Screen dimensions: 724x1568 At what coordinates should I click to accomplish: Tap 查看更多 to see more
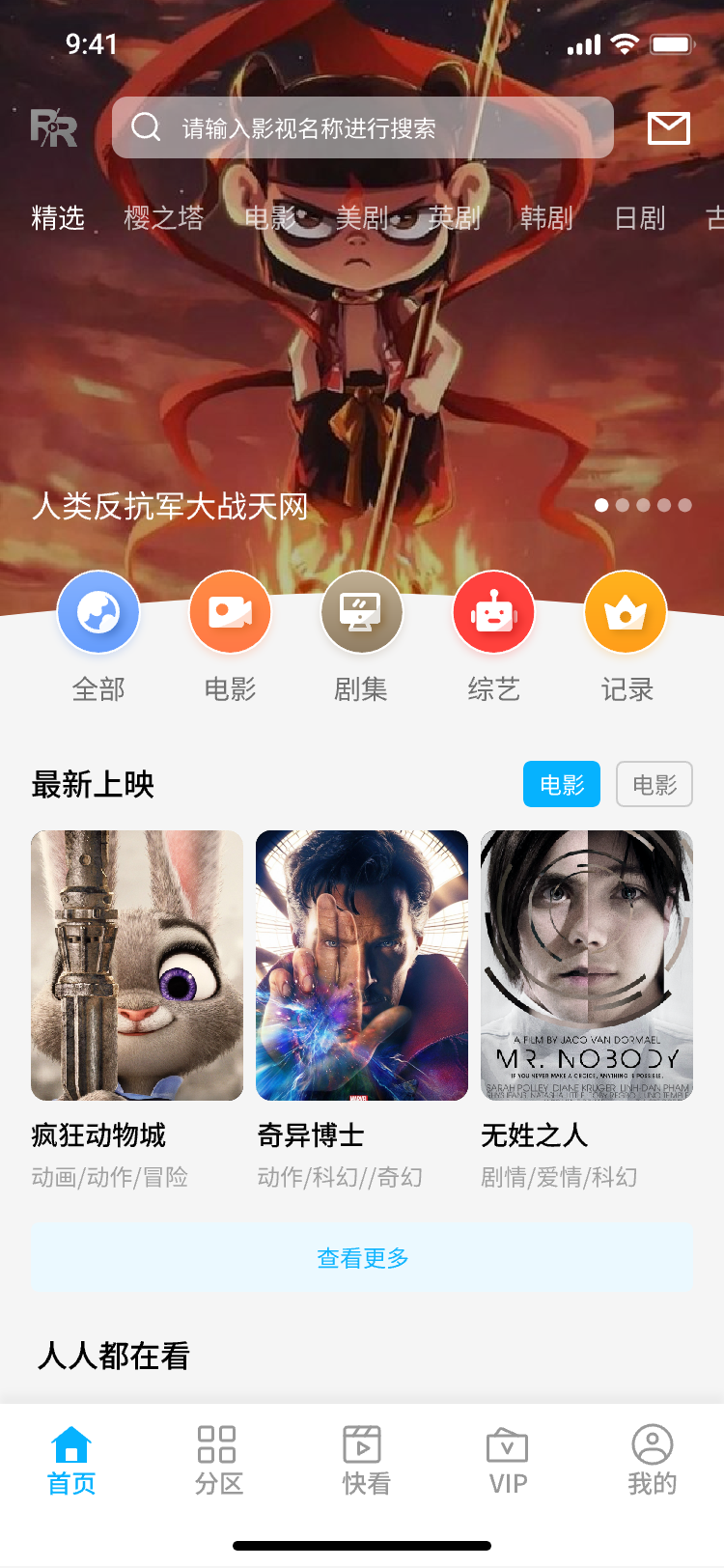(x=362, y=1258)
